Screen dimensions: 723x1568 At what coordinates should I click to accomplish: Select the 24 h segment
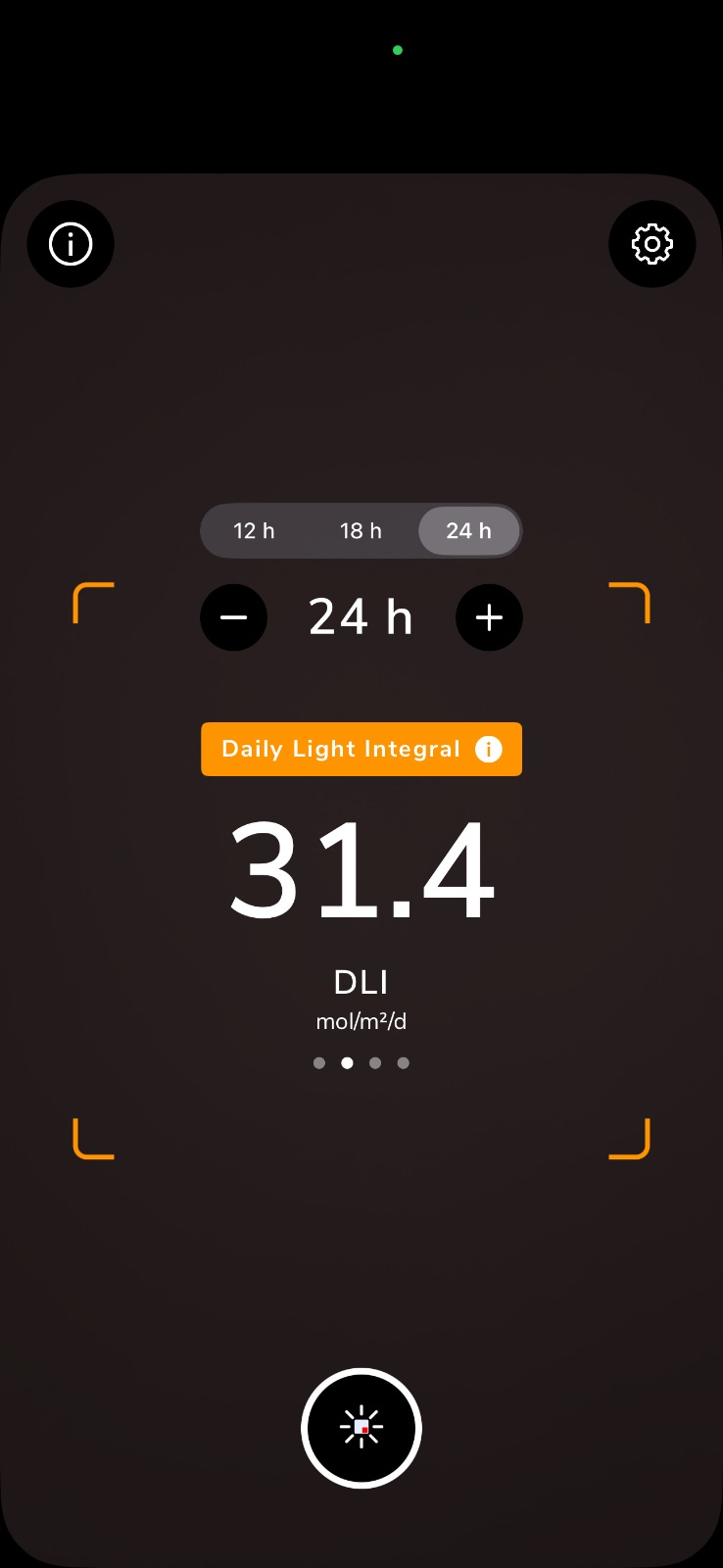tap(469, 531)
